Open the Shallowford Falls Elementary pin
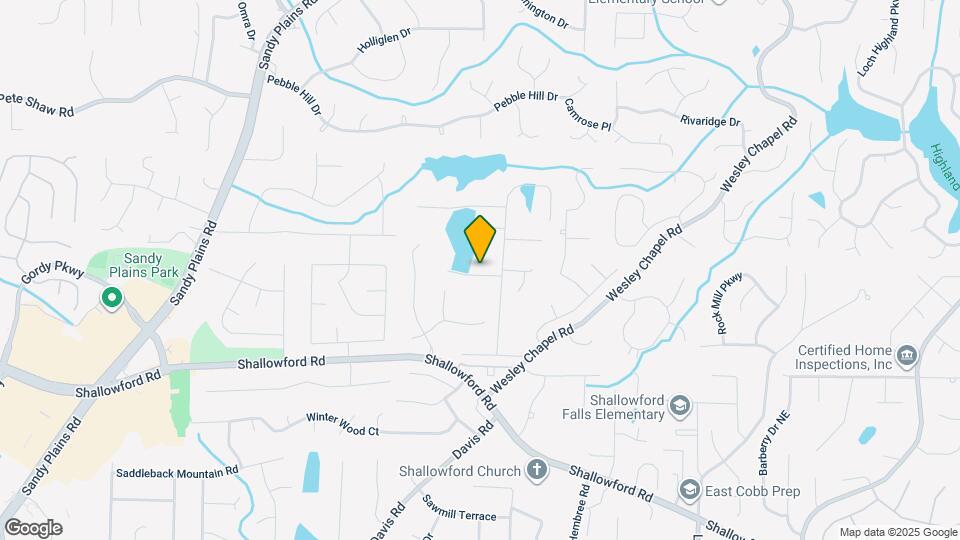Screen dimensions: 960x540 coord(680,406)
